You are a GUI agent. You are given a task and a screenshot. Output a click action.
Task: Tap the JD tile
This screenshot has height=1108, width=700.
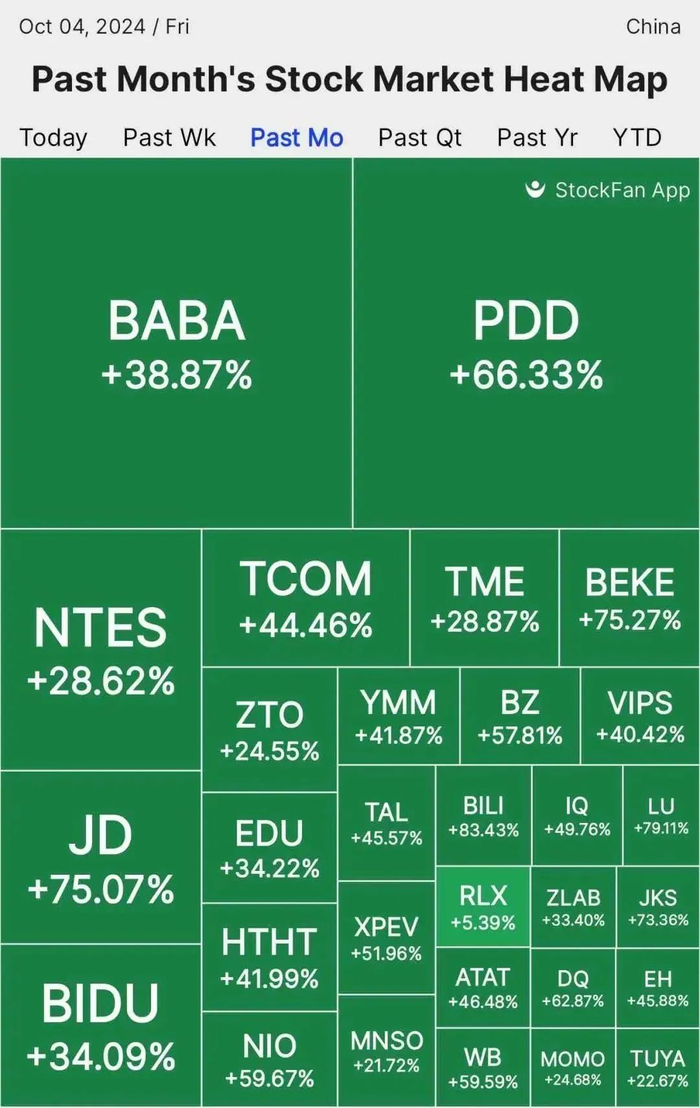[x=101, y=858]
